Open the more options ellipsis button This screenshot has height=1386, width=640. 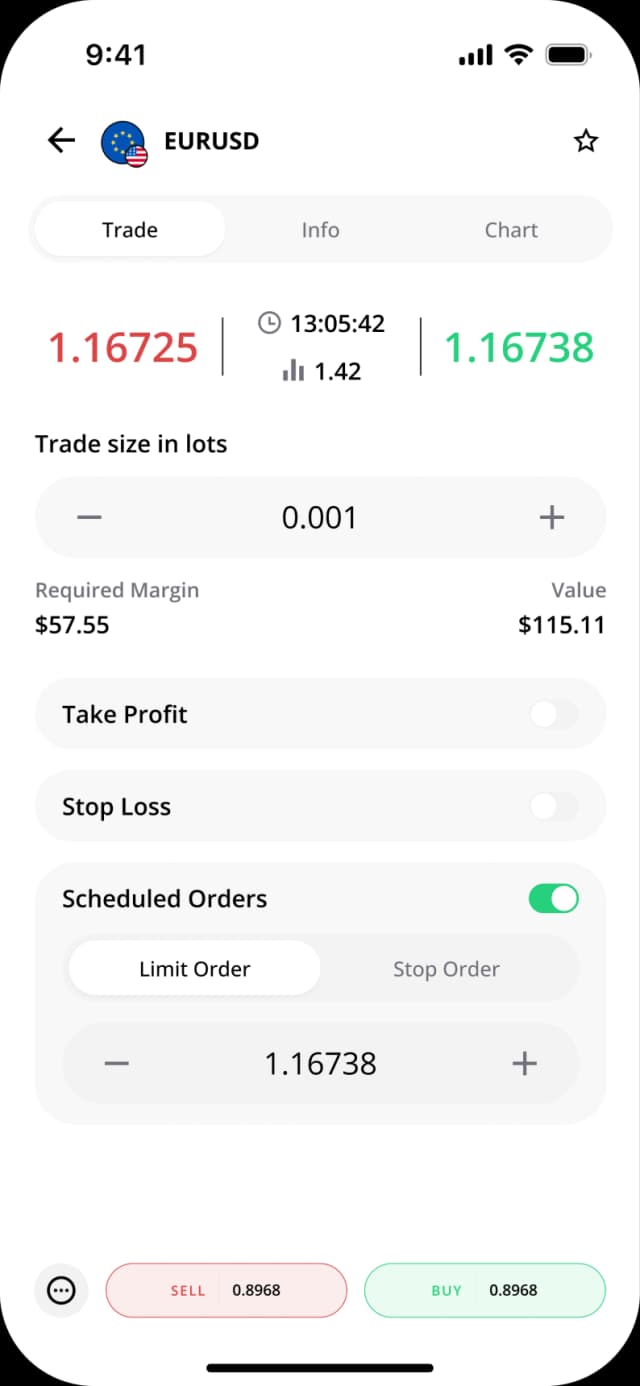62,1290
